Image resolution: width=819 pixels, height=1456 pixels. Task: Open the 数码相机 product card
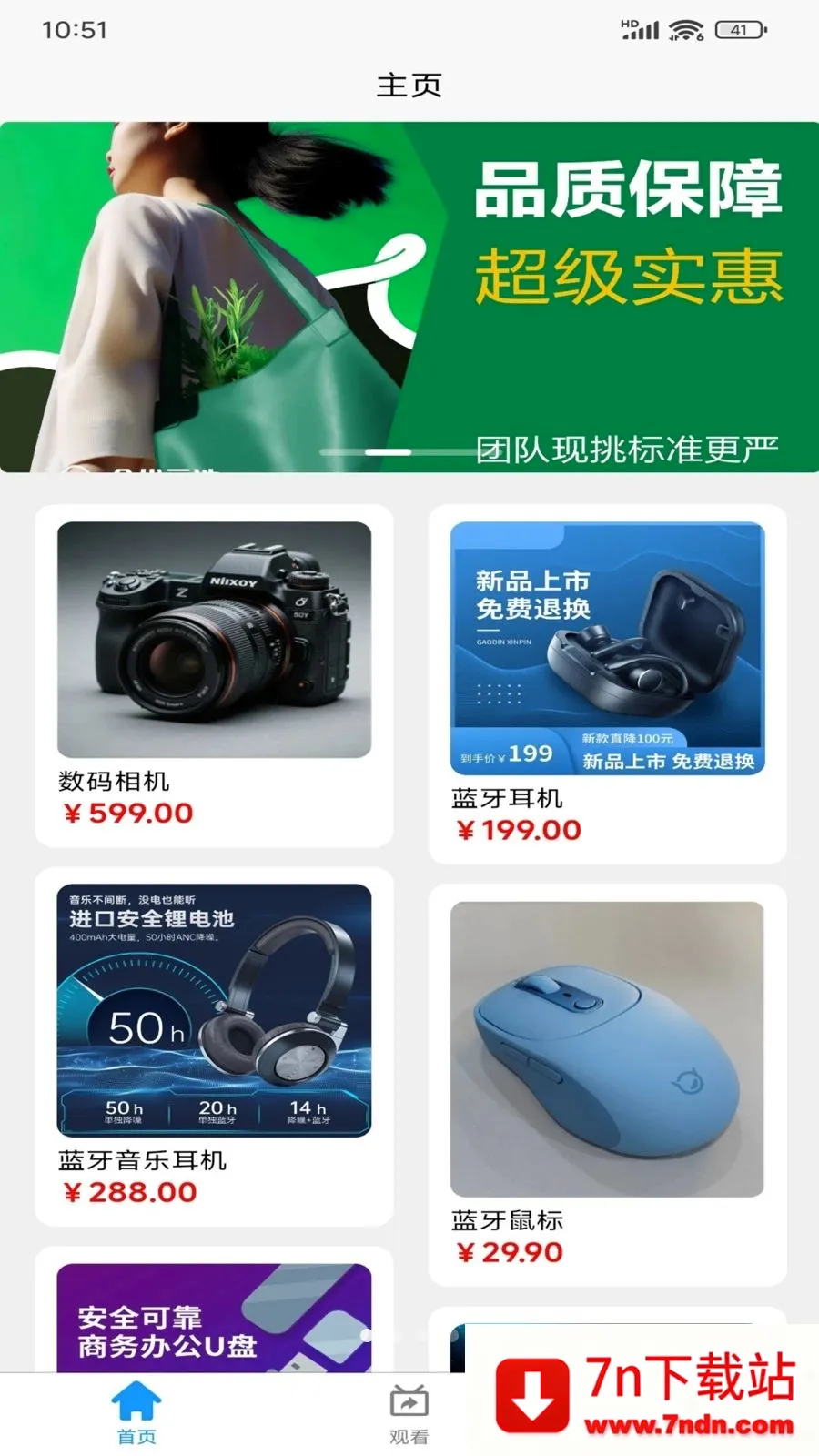click(215, 676)
